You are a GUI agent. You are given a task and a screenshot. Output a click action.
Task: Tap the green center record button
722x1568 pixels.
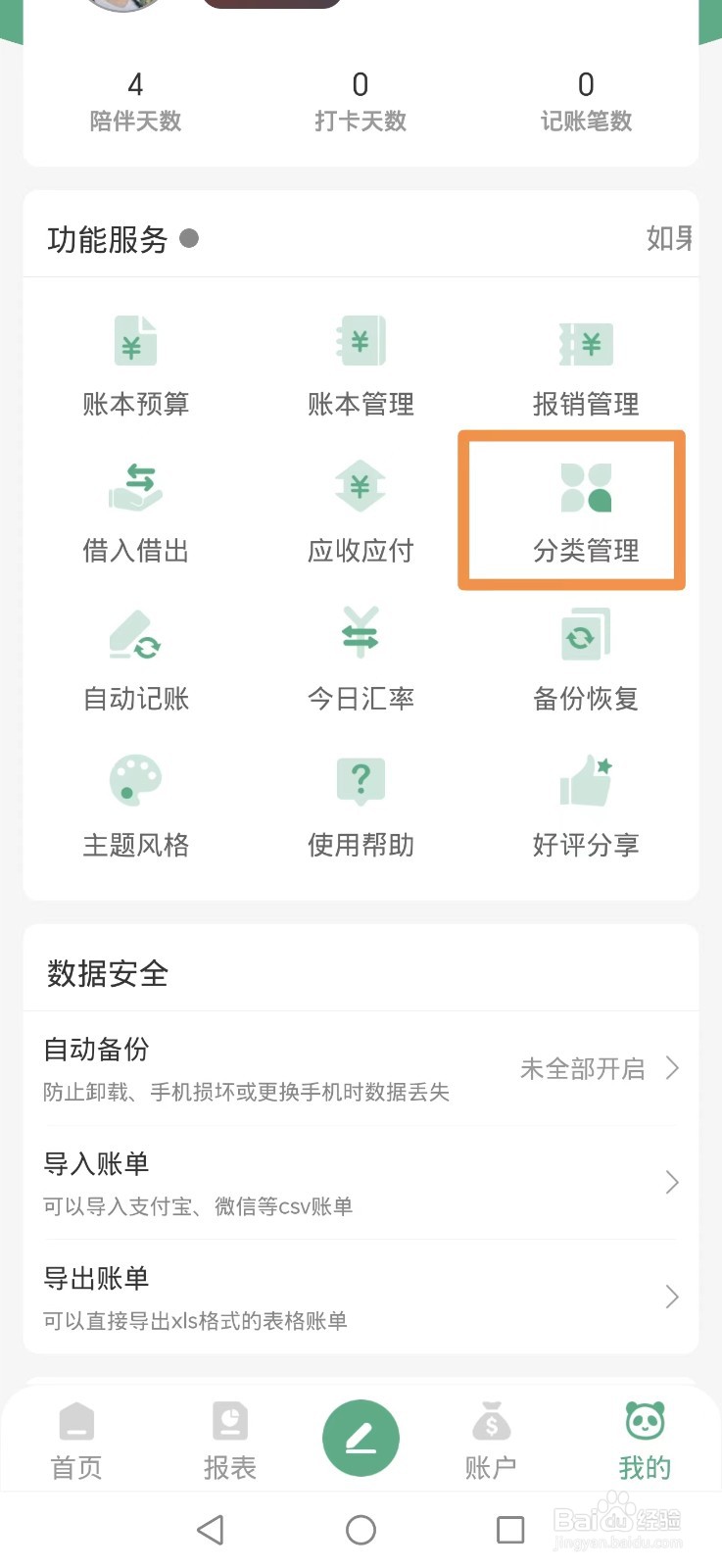point(361,1436)
